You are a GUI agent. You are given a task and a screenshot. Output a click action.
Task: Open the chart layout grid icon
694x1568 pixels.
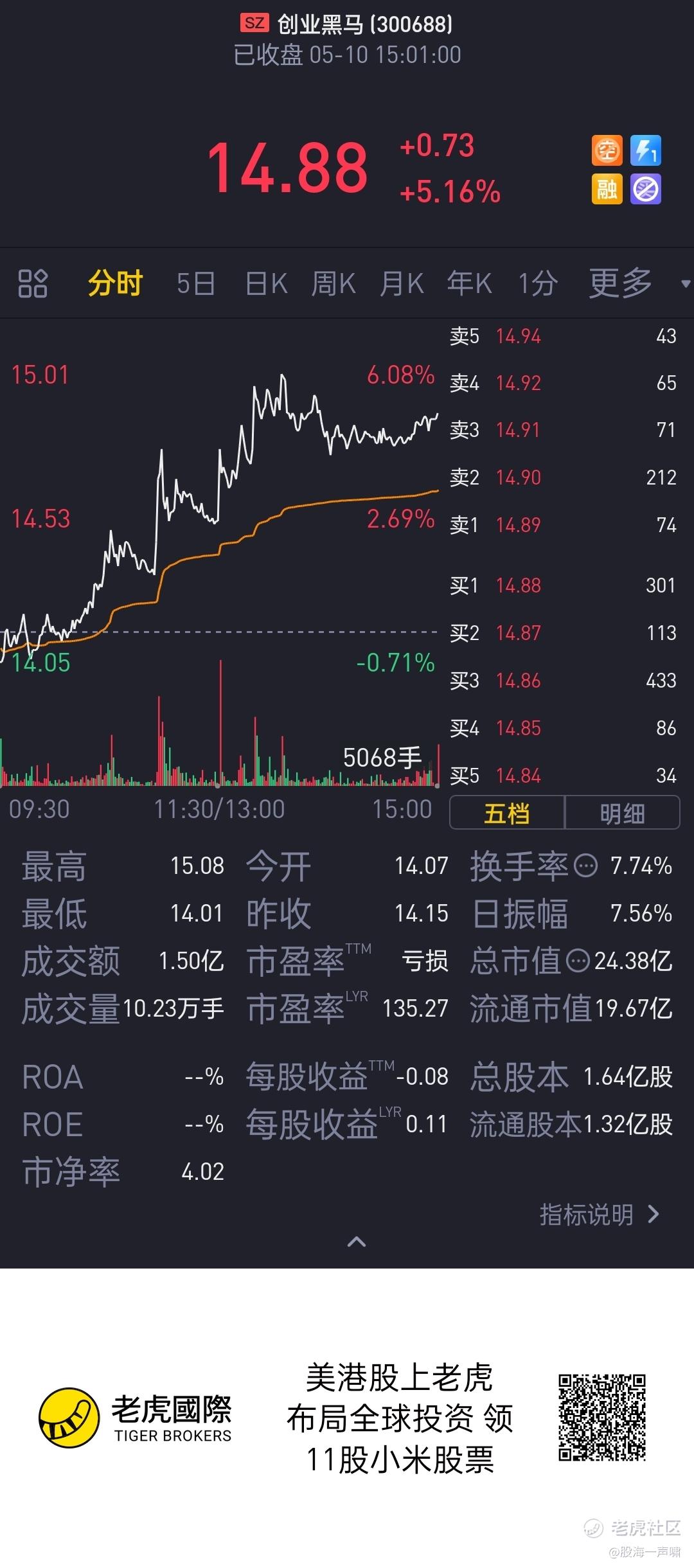[x=33, y=283]
